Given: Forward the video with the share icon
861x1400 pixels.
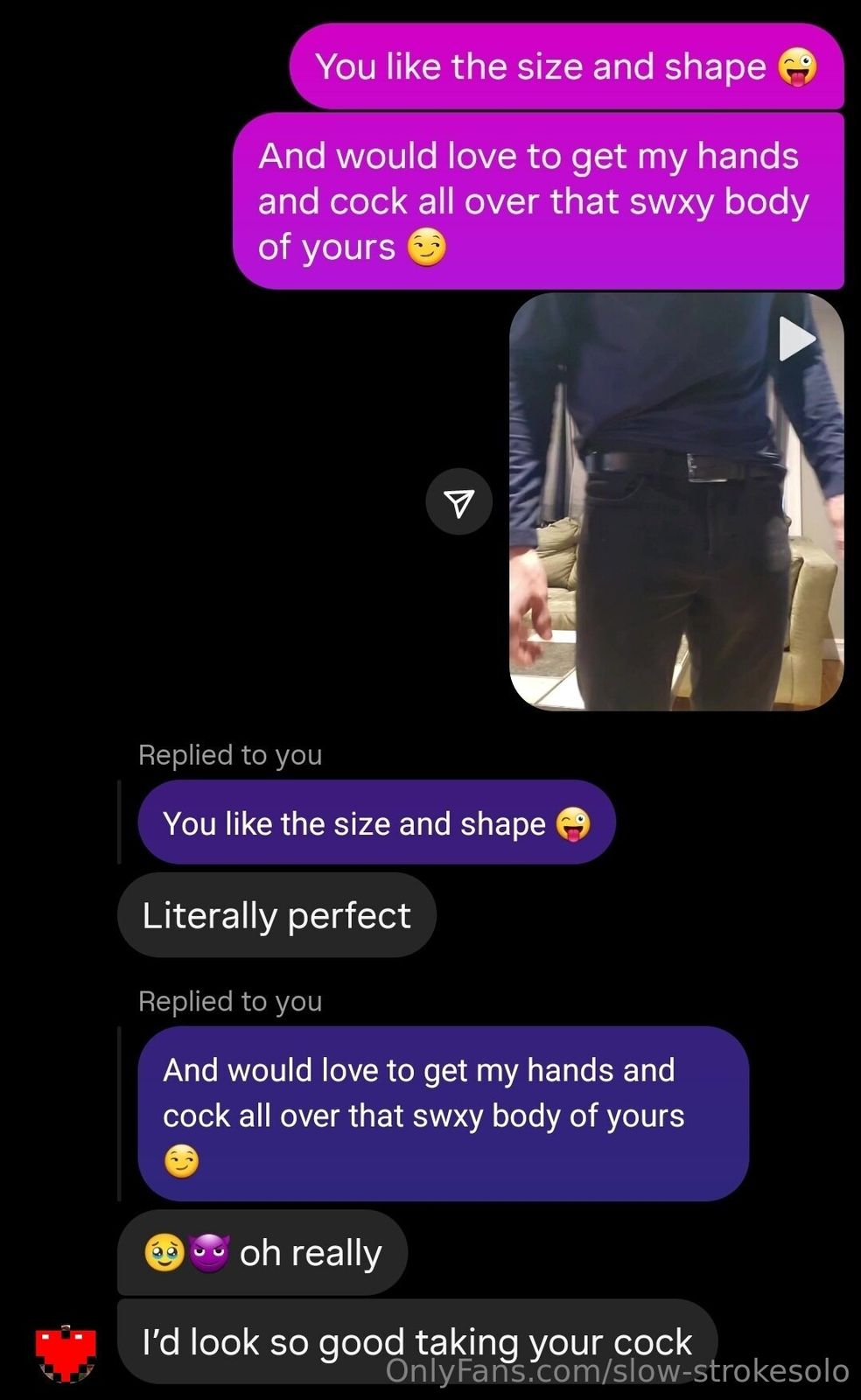Looking at the screenshot, I should click(459, 501).
